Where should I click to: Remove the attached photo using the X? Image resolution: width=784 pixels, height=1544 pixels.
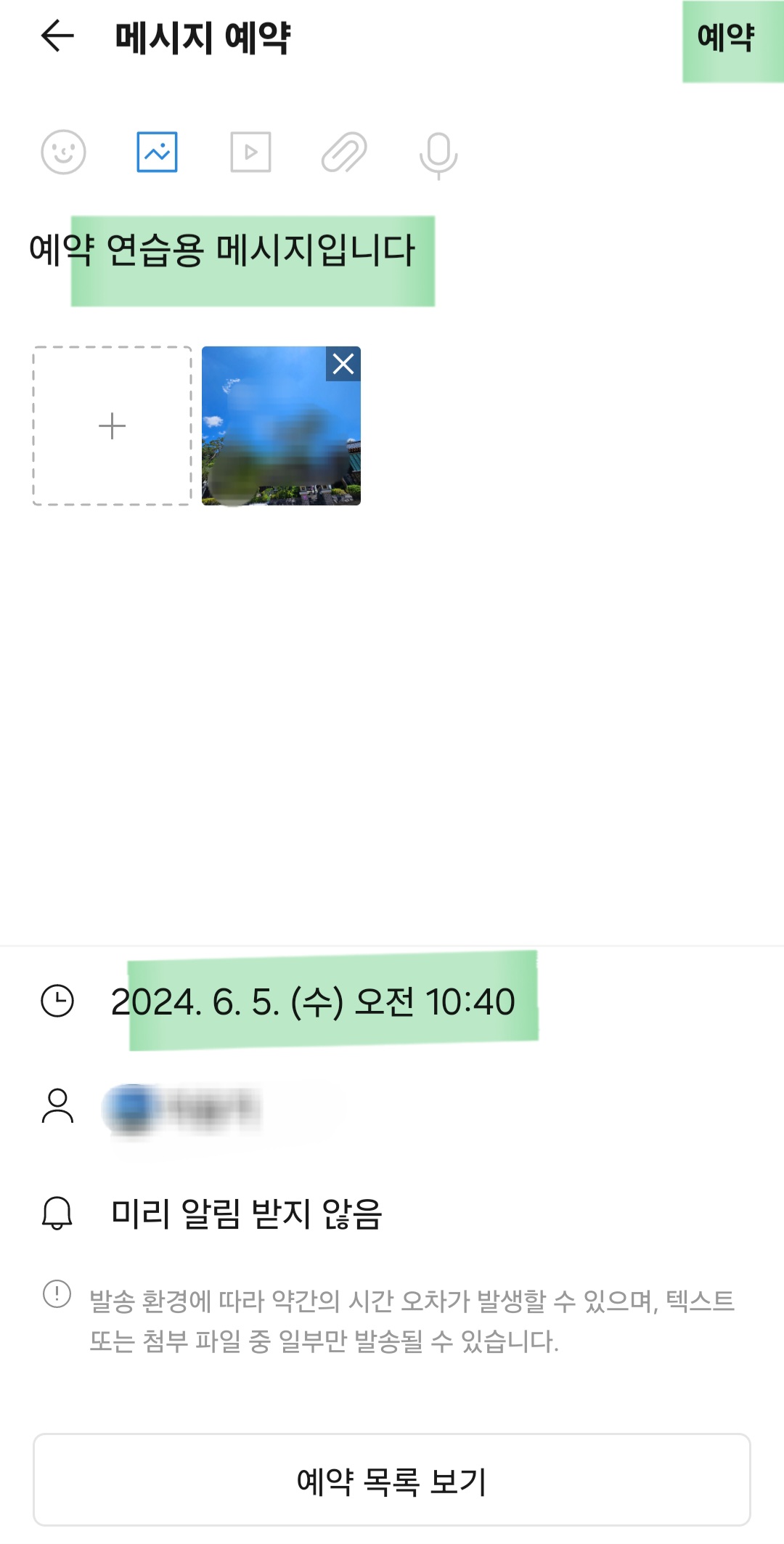click(x=342, y=364)
